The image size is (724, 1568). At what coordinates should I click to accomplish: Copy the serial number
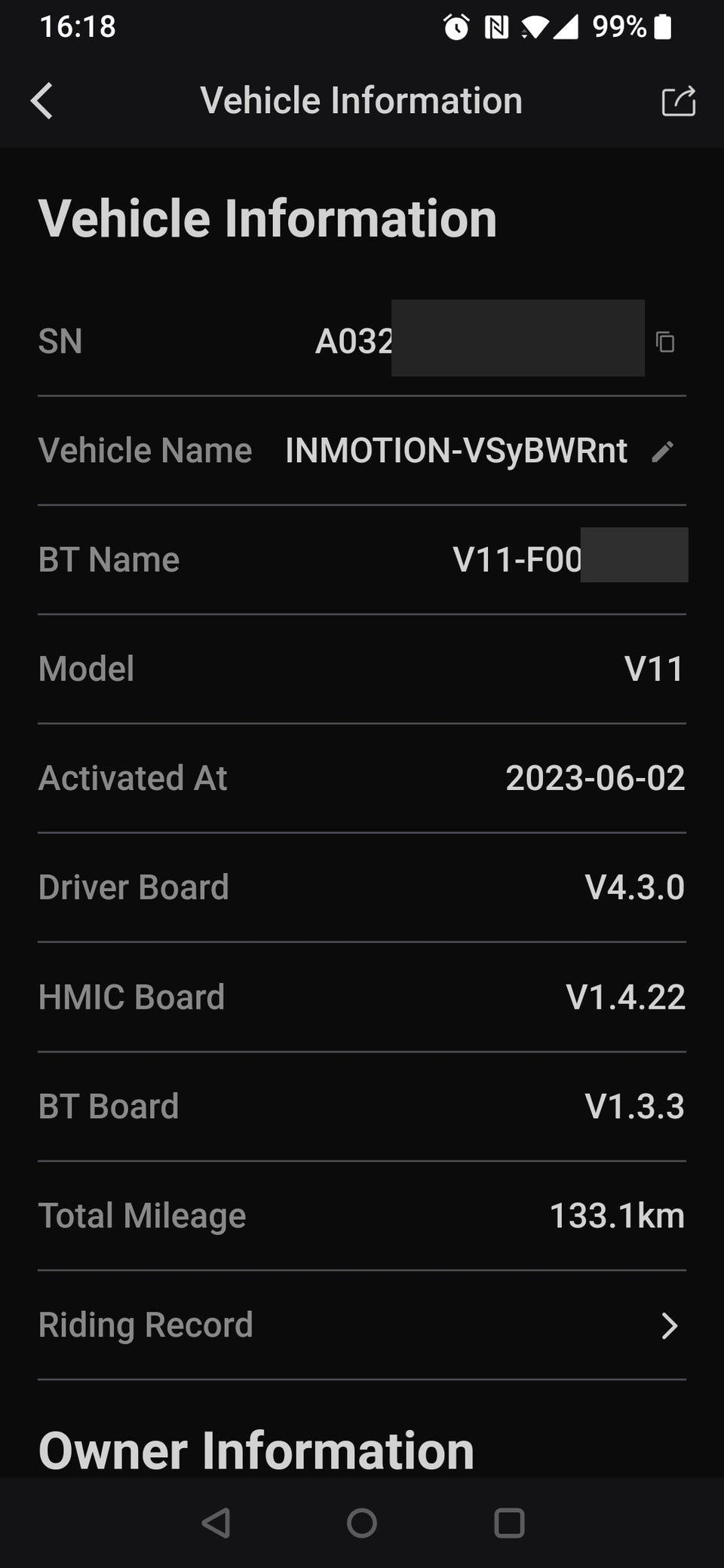point(664,341)
